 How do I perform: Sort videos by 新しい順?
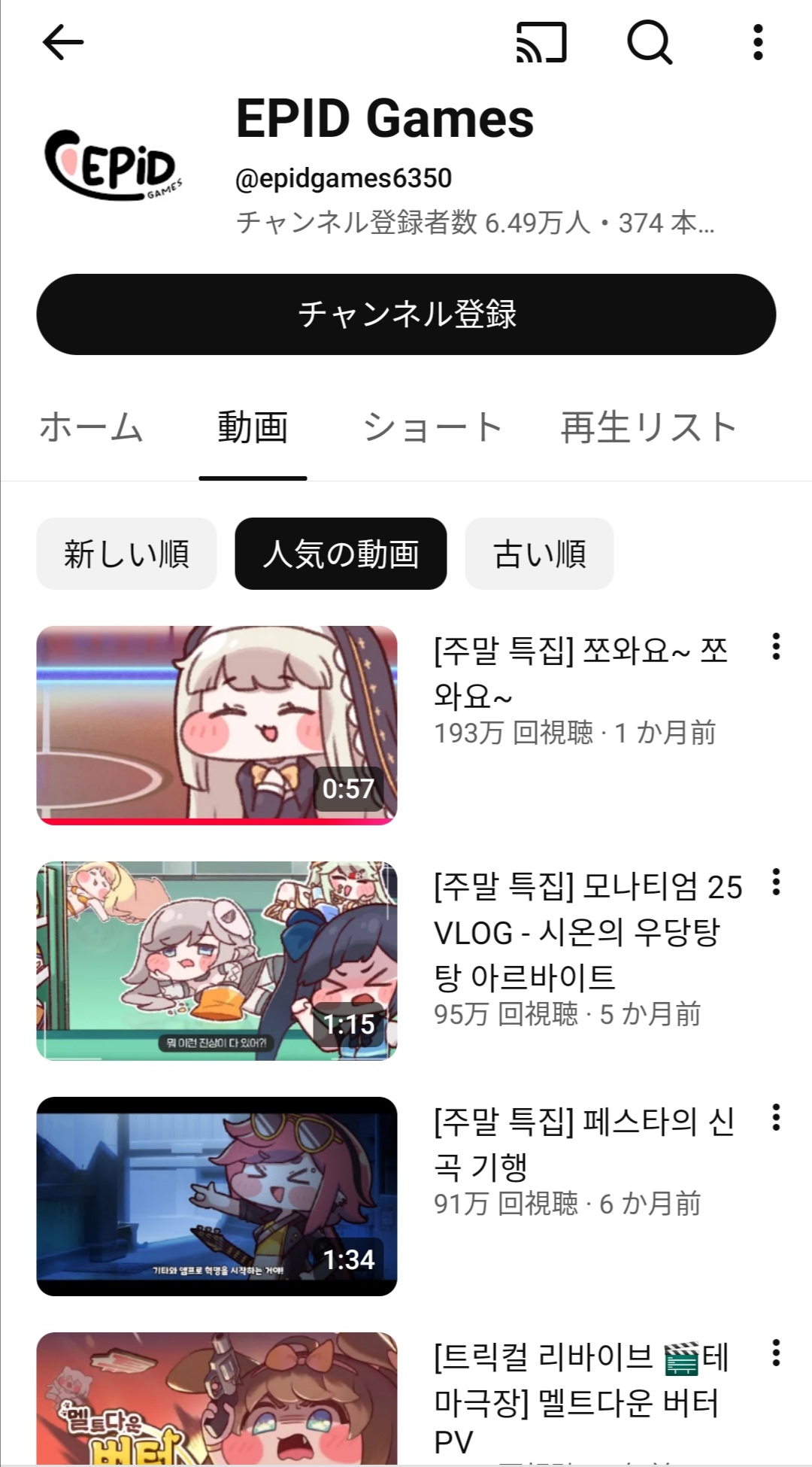tap(126, 554)
